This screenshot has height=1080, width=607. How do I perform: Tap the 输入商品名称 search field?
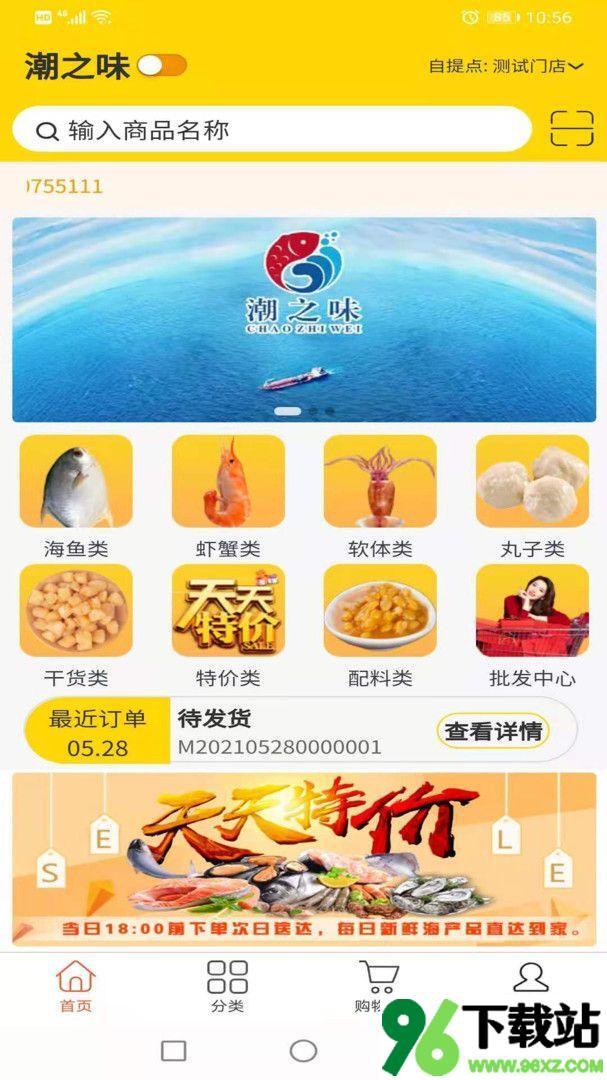[x=271, y=130]
